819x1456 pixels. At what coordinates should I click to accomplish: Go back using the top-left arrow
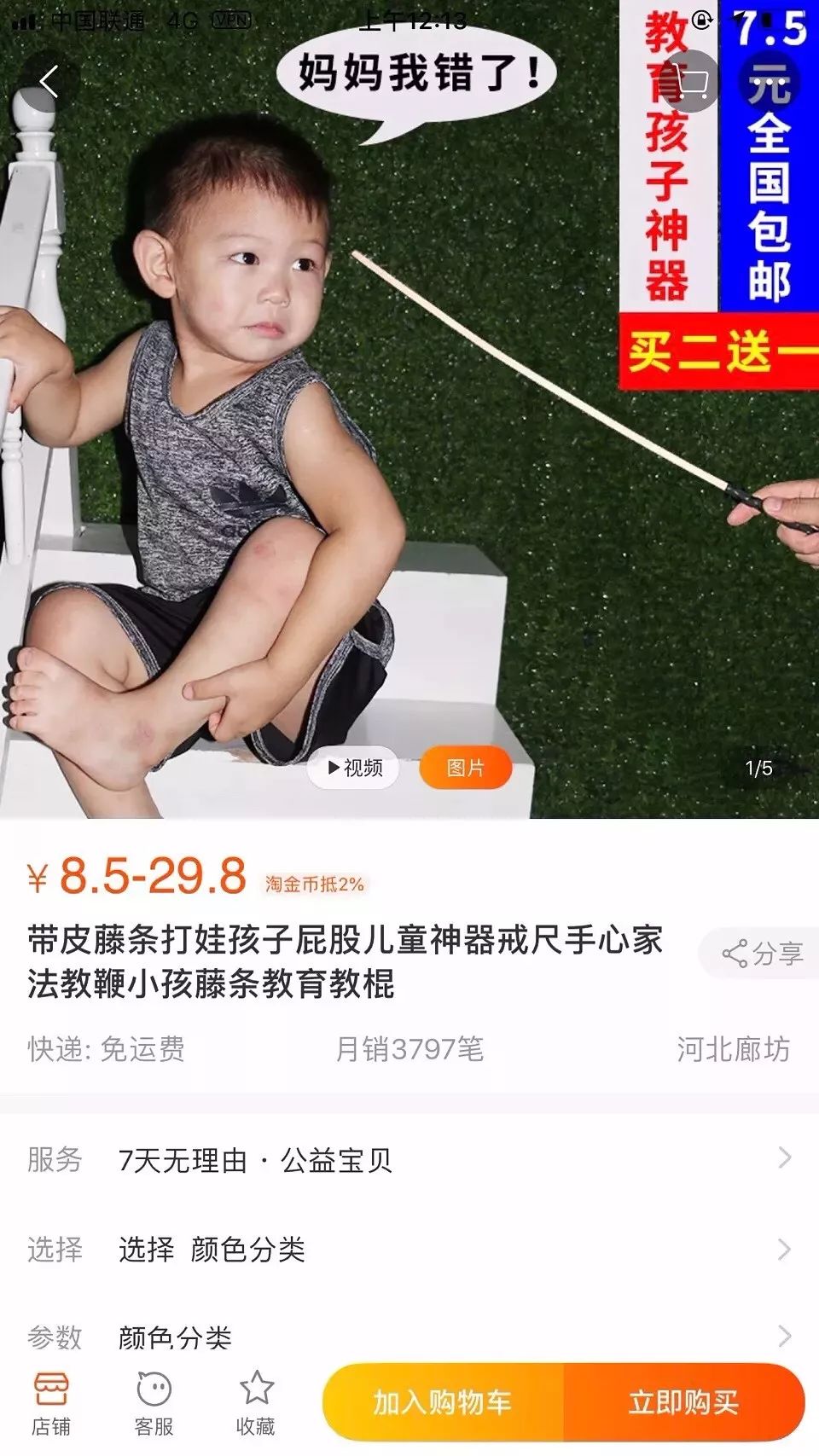tap(49, 82)
